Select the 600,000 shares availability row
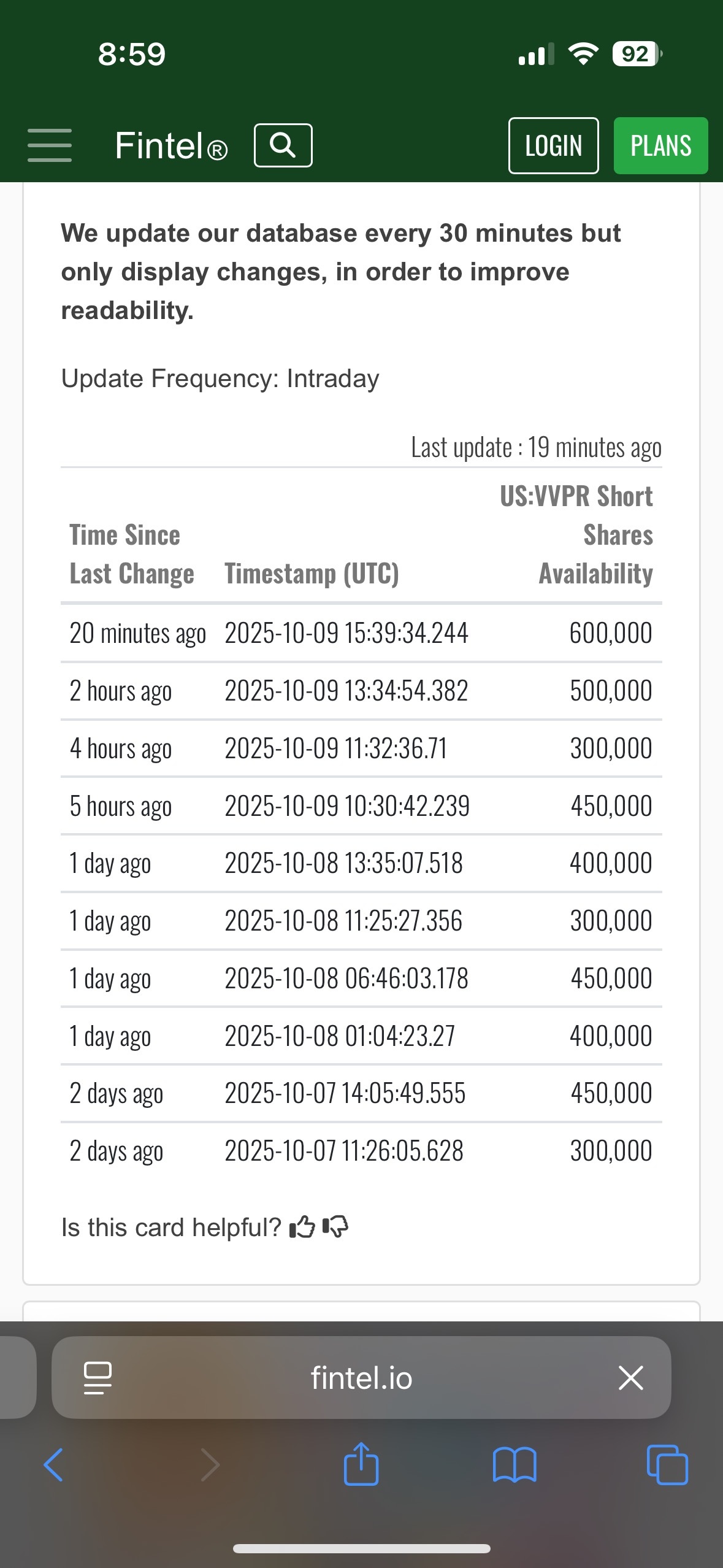 click(x=361, y=632)
